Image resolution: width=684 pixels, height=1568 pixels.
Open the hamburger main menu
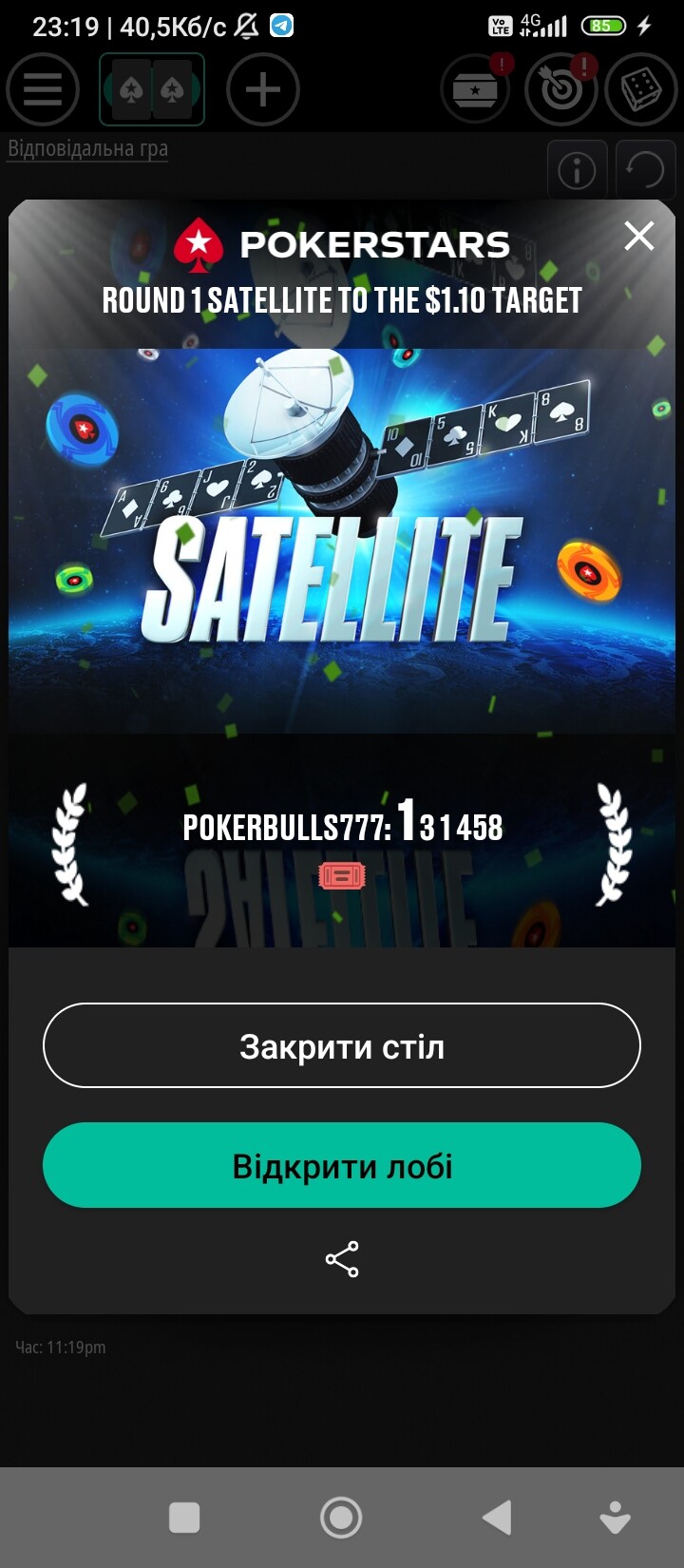(x=43, y=90)
